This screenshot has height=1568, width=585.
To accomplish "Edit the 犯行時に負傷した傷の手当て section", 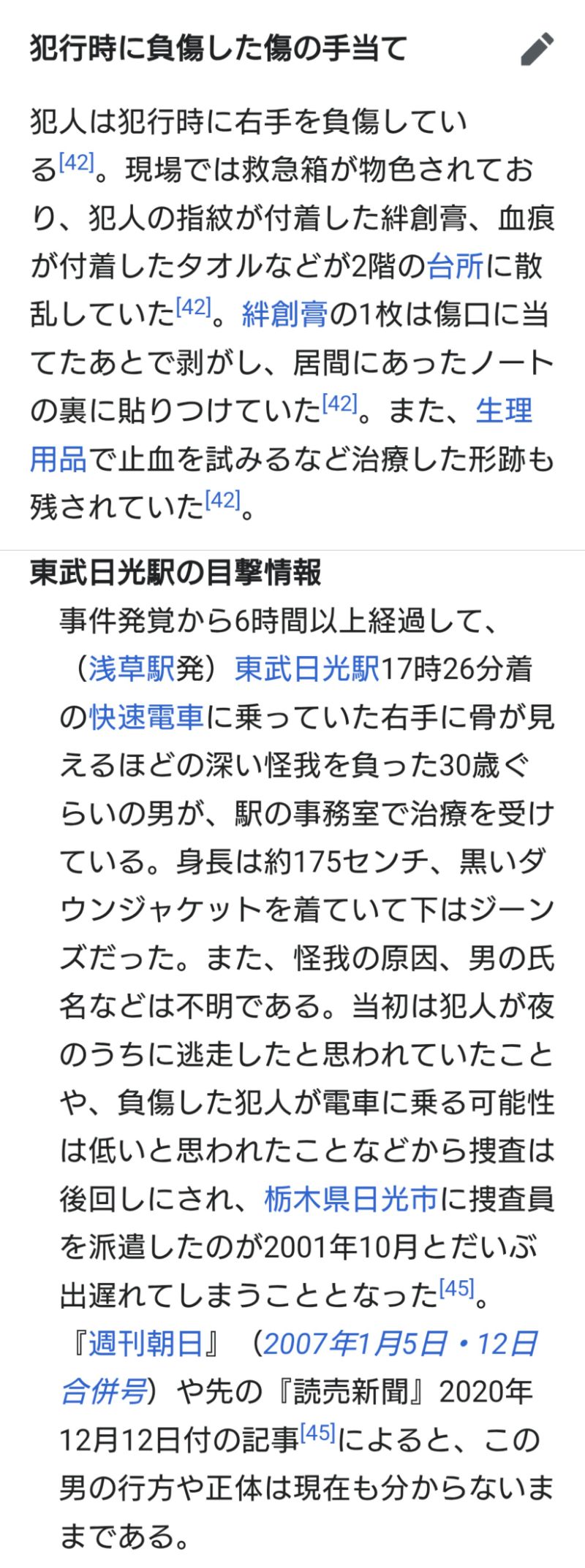I will coord(537,50).
